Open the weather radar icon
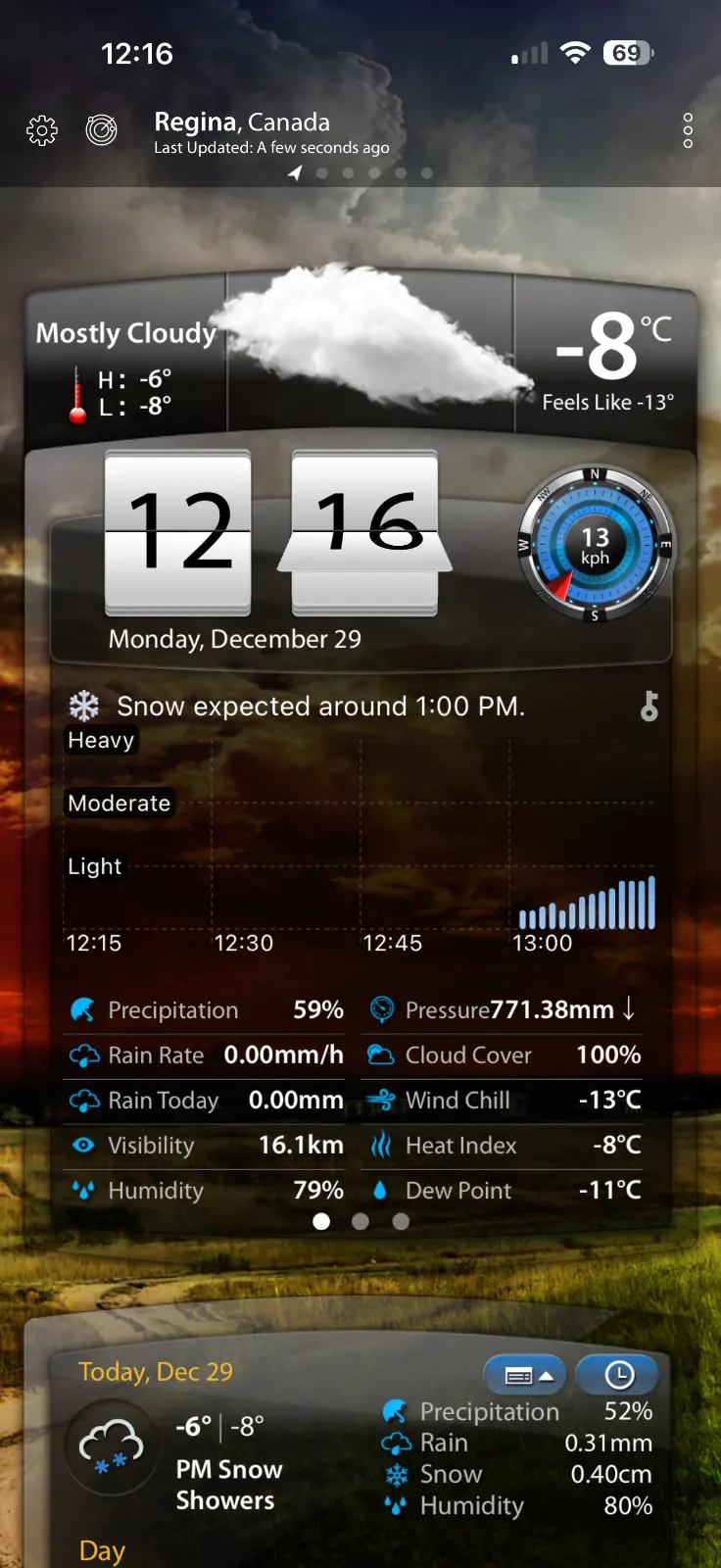This screenshot has width=721, height=1568. point(101,129)
